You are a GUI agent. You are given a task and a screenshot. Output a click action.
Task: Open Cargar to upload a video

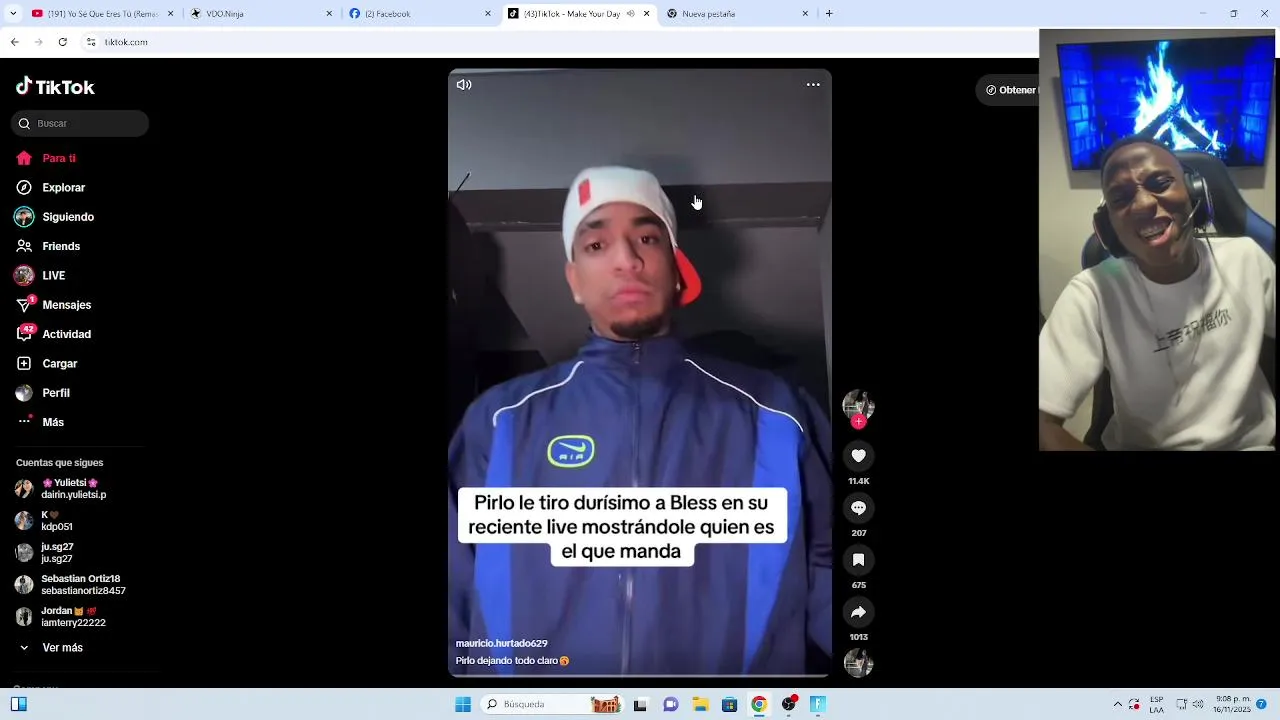pyautogui.click(x=59, y=364)
